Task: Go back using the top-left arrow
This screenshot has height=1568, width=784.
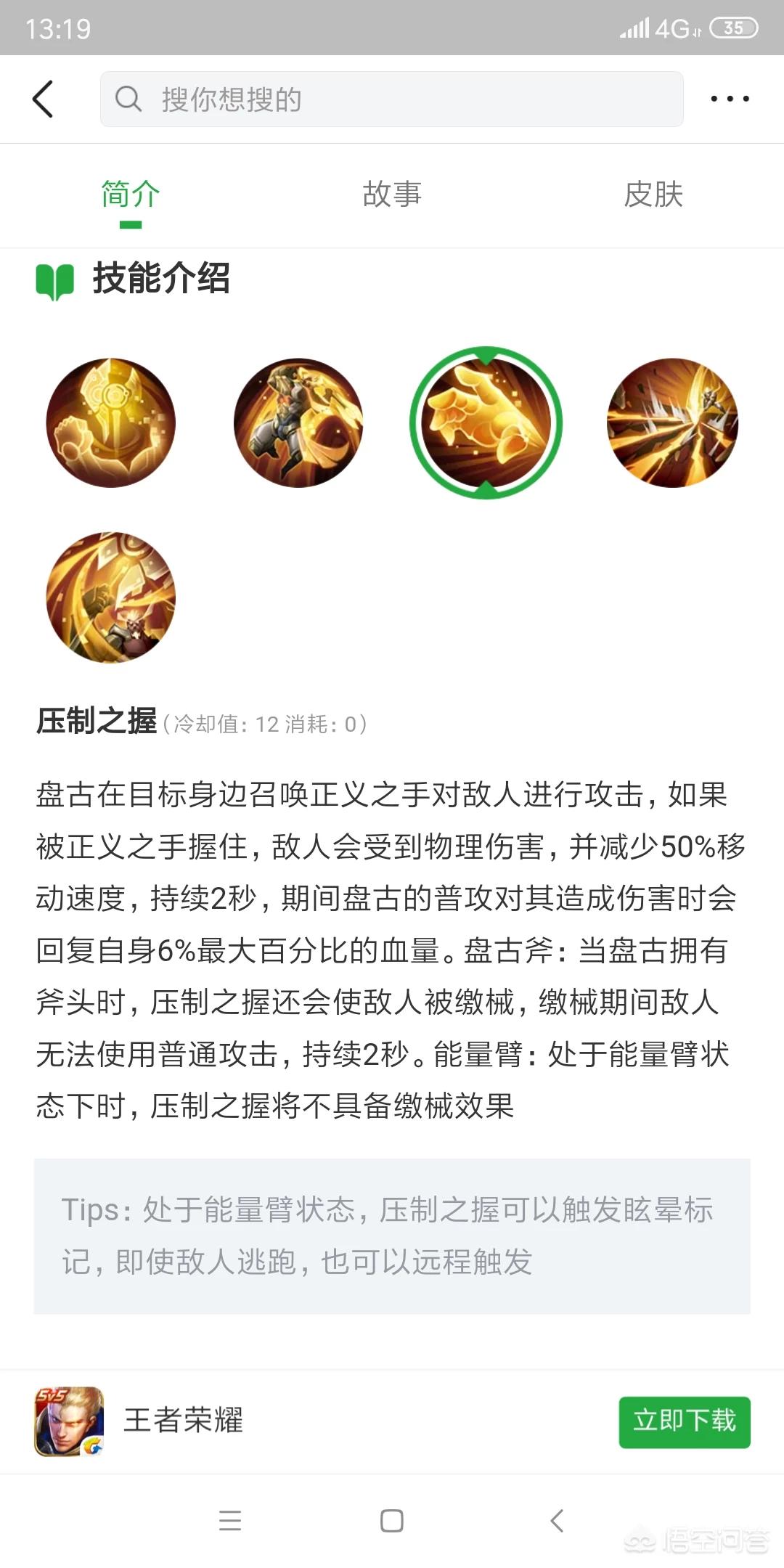Action: (44, 99)
